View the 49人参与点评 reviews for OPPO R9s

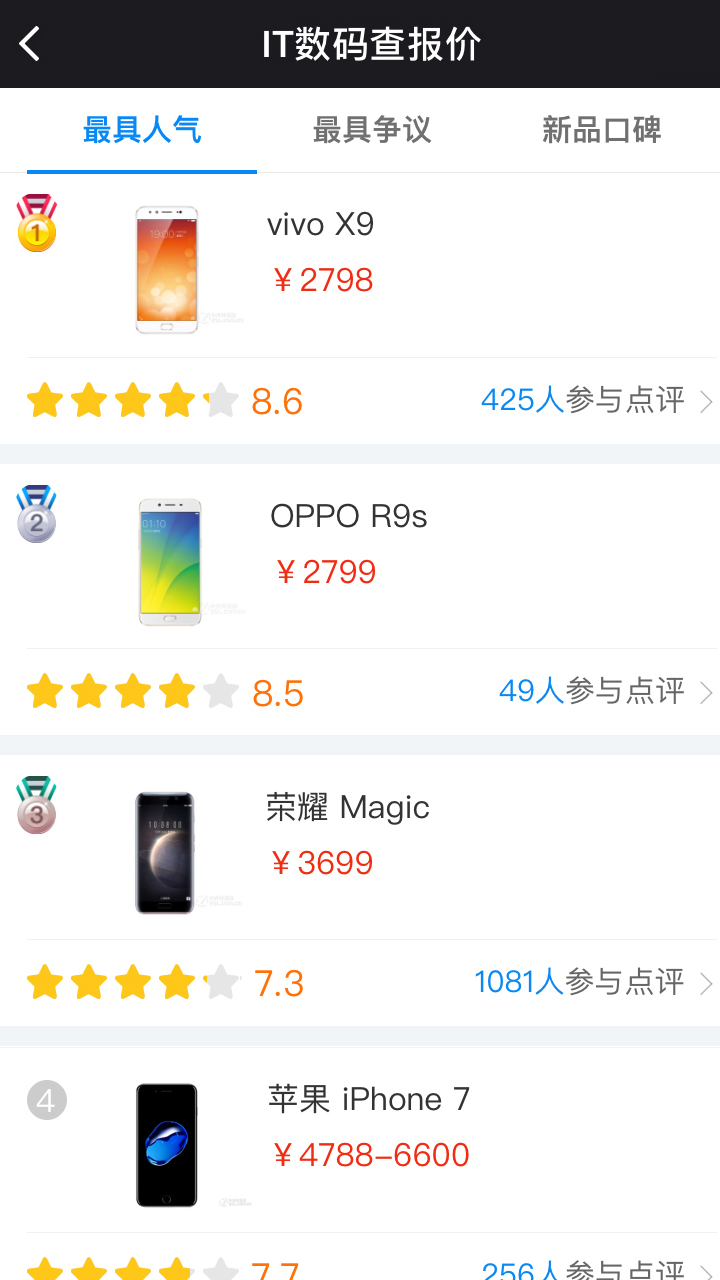(x=605, y=692)
